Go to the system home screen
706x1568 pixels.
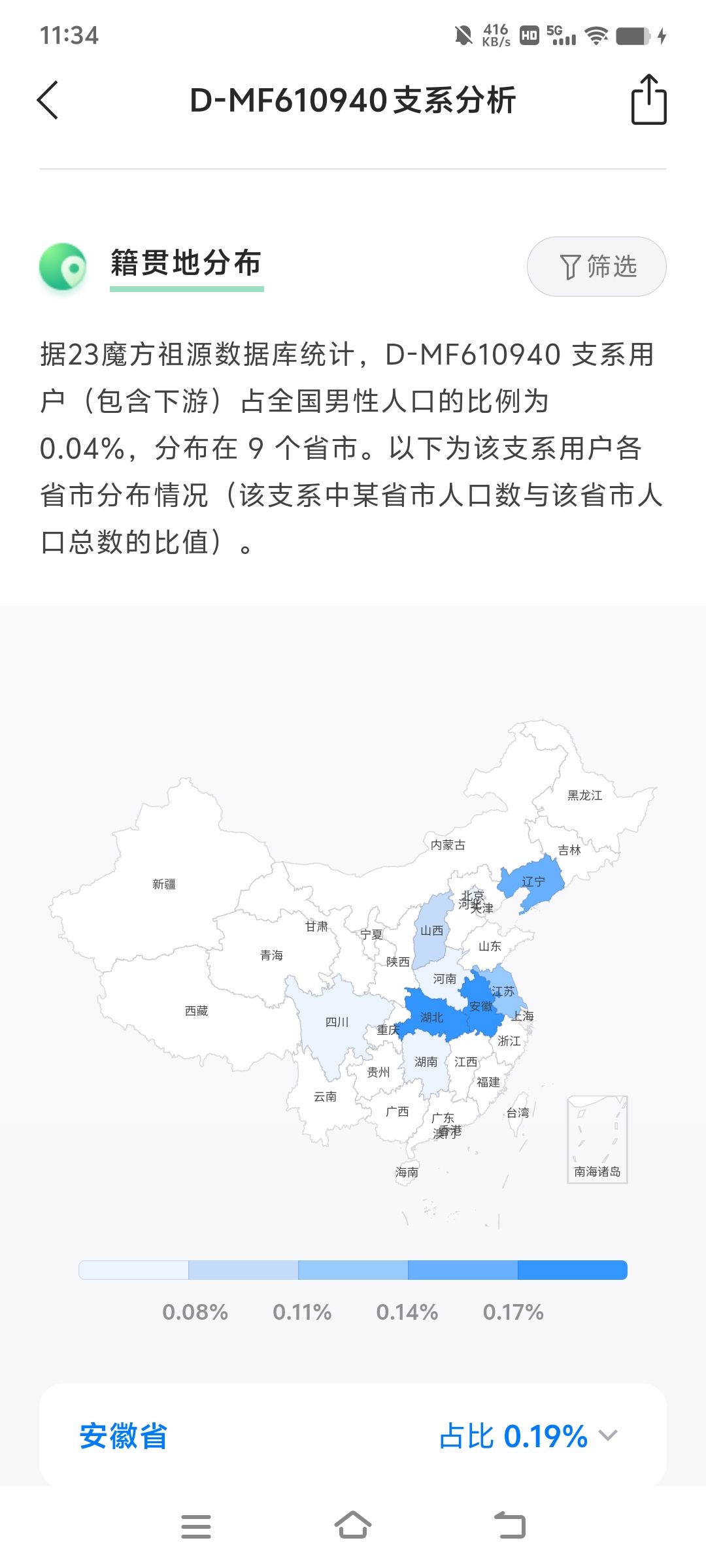[x=353, y=1526]
